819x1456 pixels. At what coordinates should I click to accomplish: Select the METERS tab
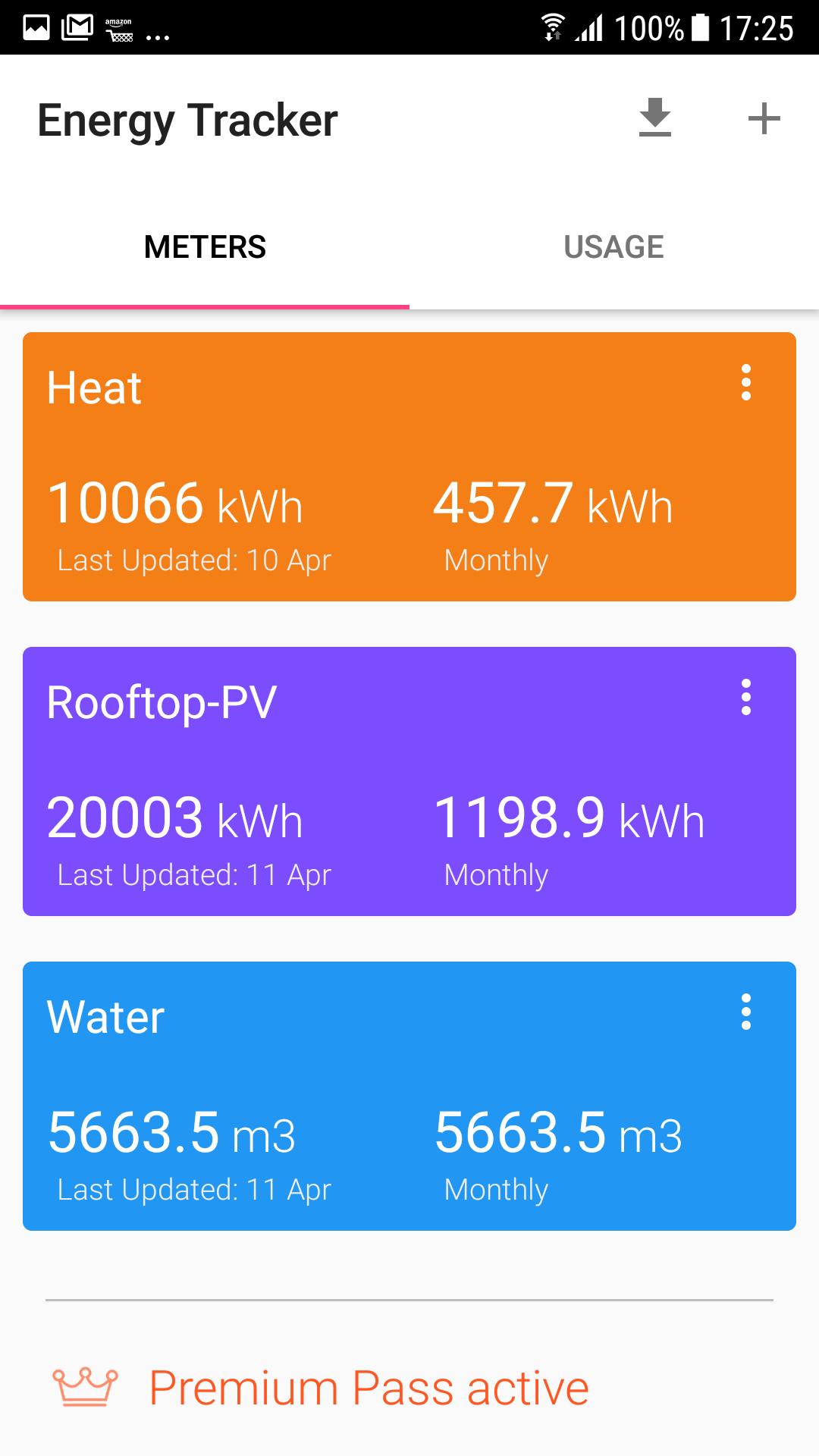click(205, 246)
